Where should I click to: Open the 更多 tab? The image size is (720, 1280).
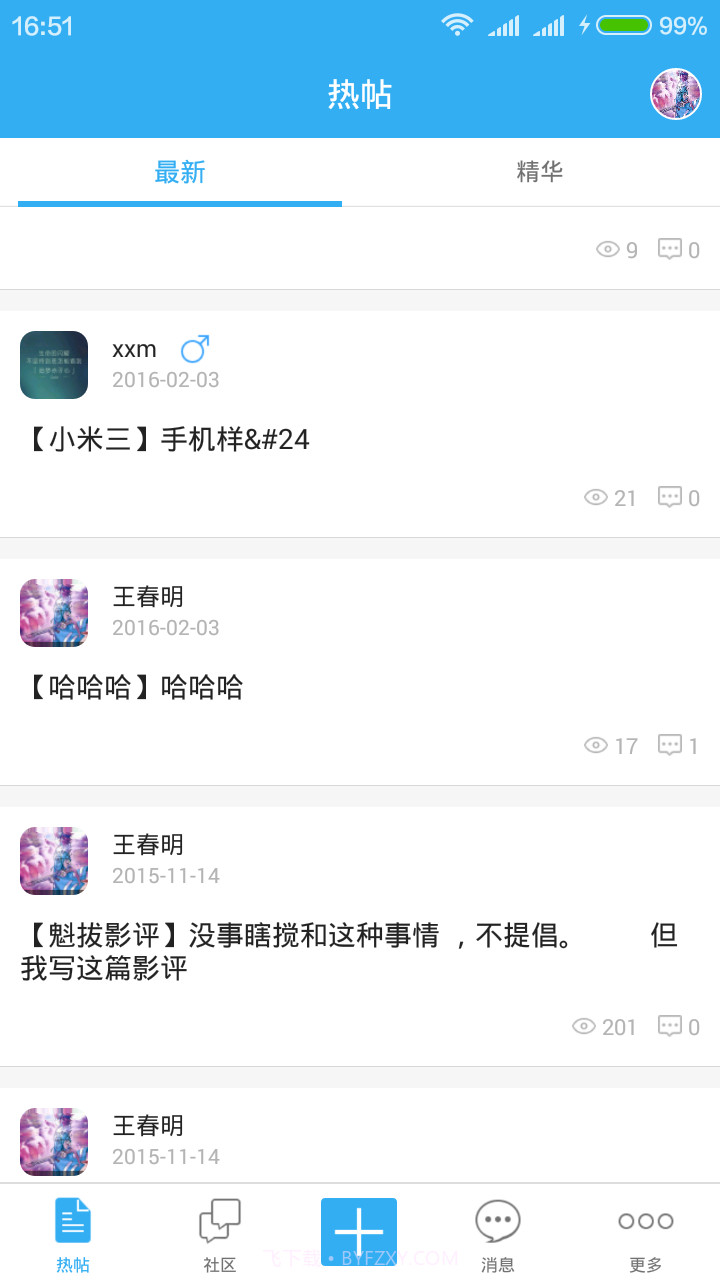click(x=645, y=1235)
